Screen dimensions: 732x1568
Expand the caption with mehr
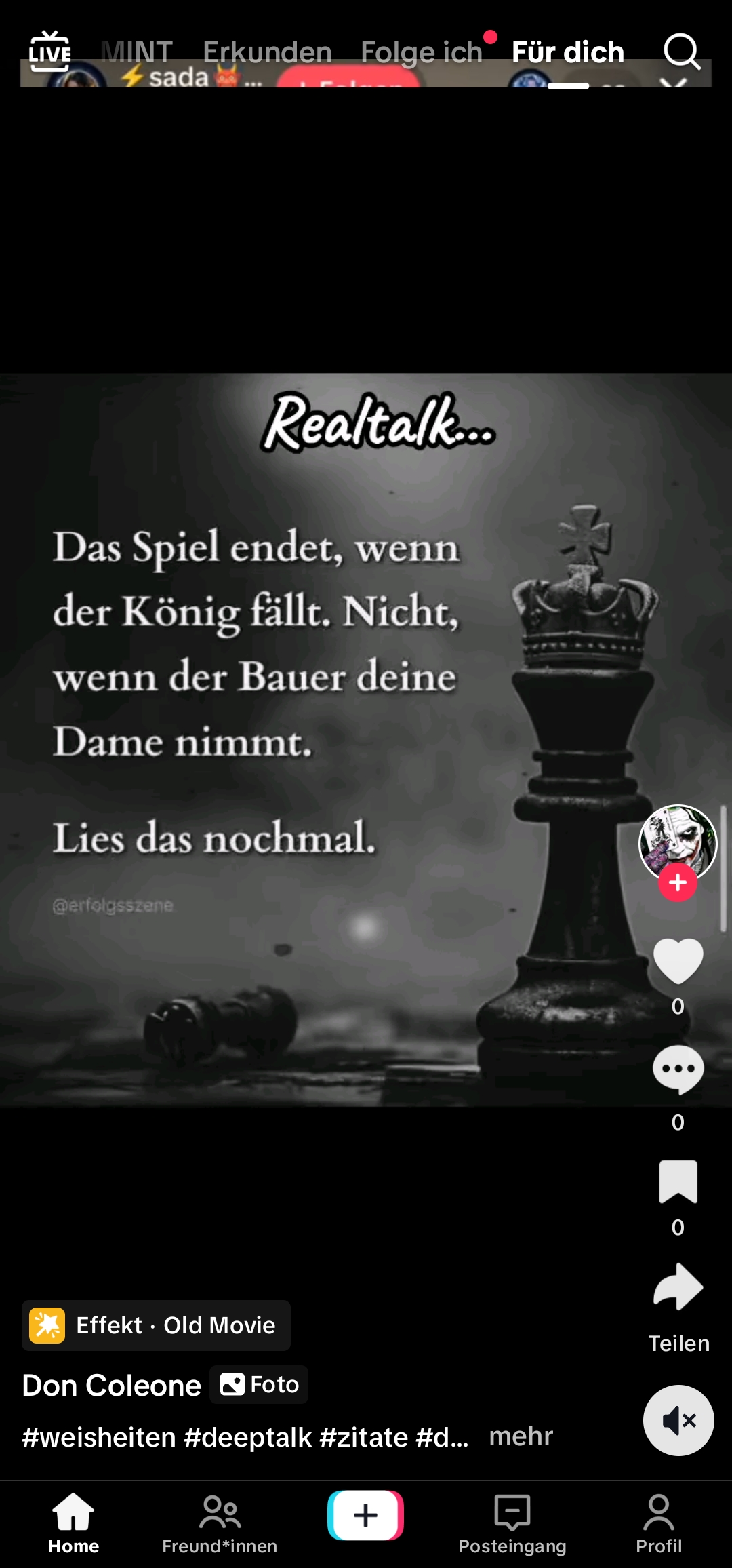tap(521, 1436)
